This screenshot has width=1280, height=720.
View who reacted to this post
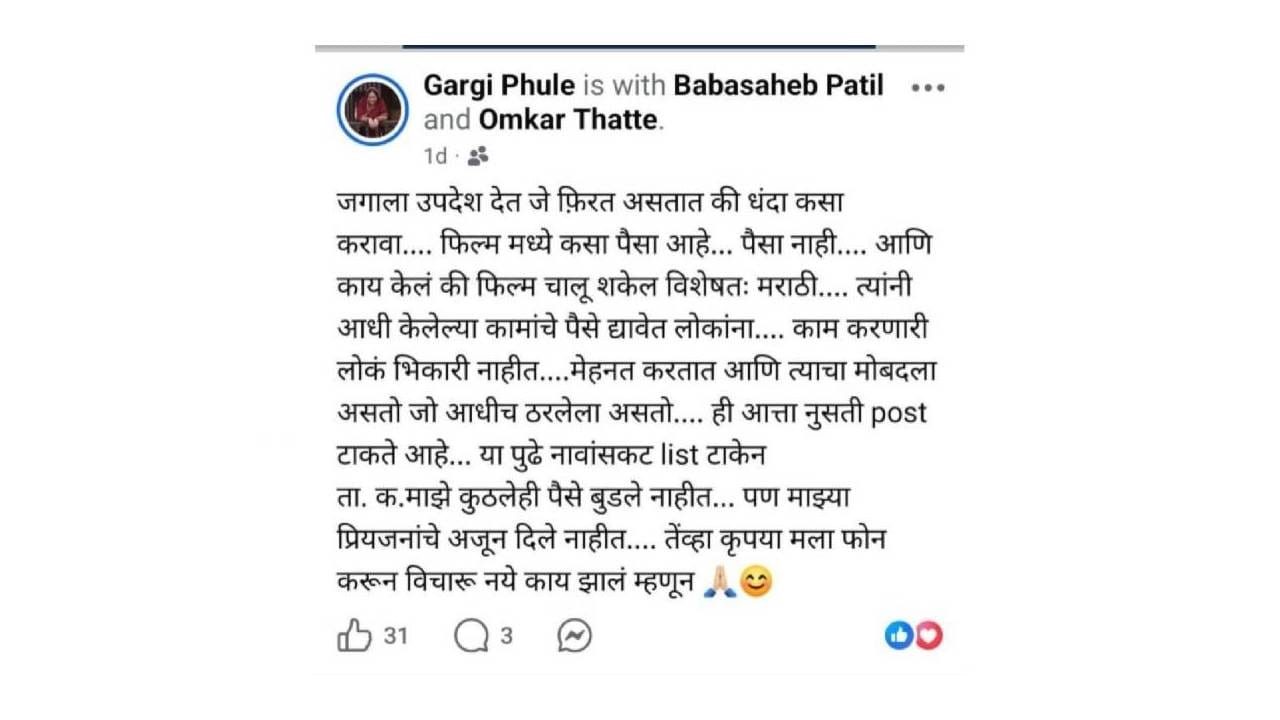pos(913,635)
